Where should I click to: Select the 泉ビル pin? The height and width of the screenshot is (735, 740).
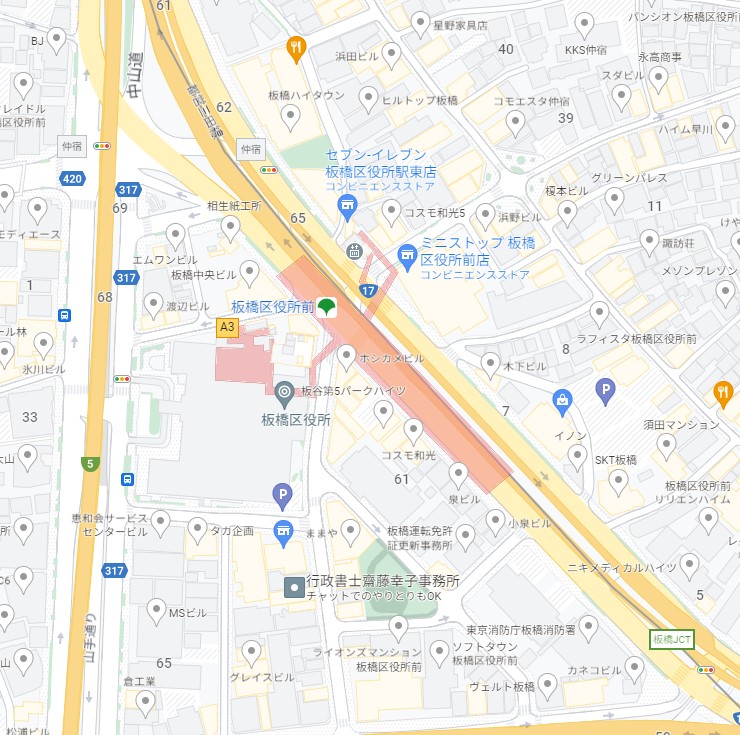click(x=458, y=474)
